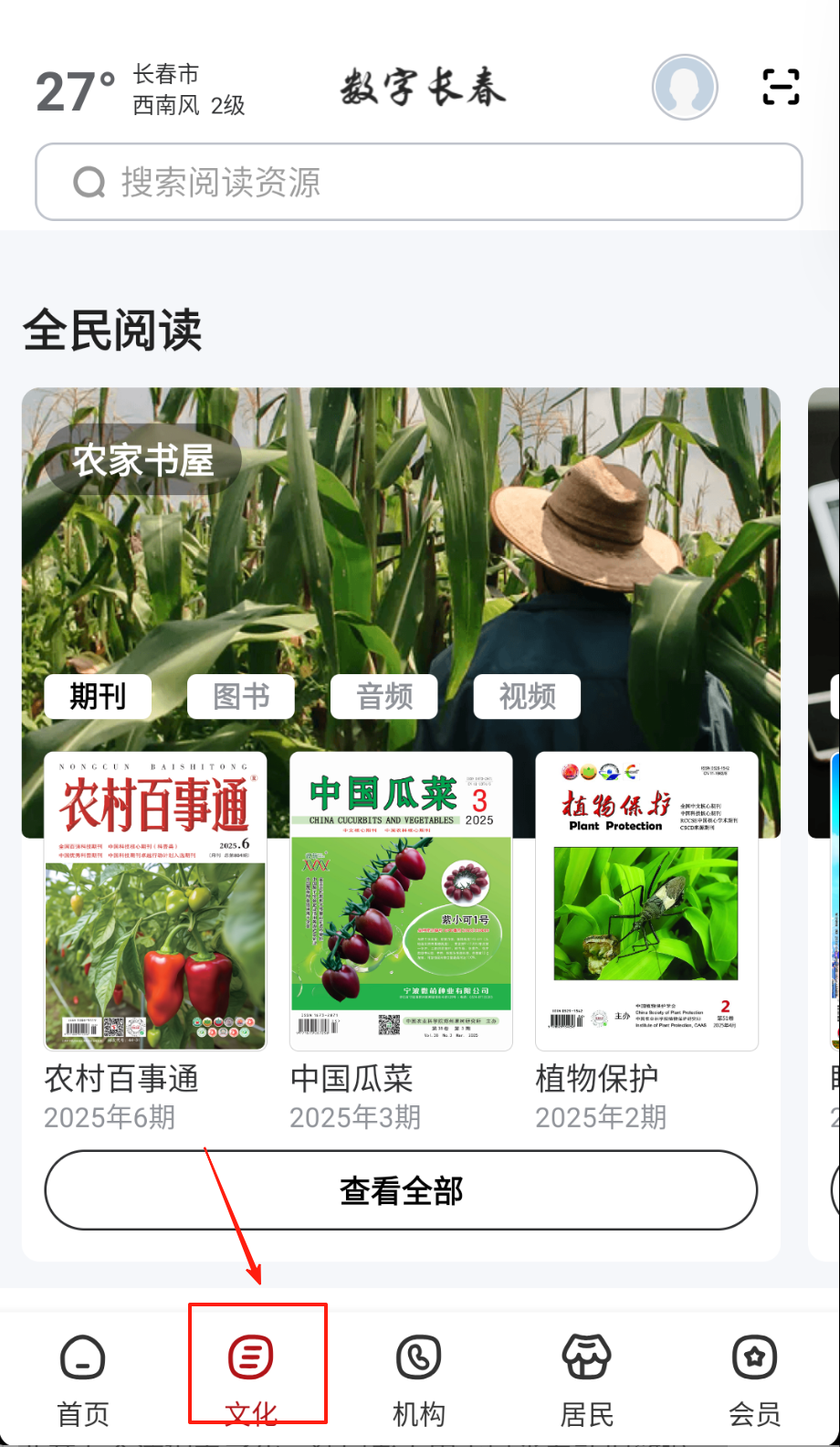Open 植物保护 2025年2期 magazine
Screen dimensions: 840x1447
(646, 902)
